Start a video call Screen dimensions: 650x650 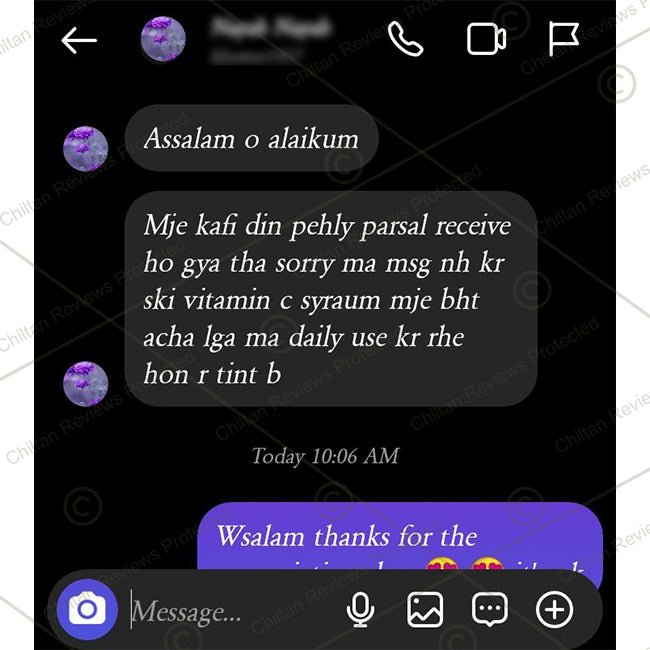pos(486,40)
